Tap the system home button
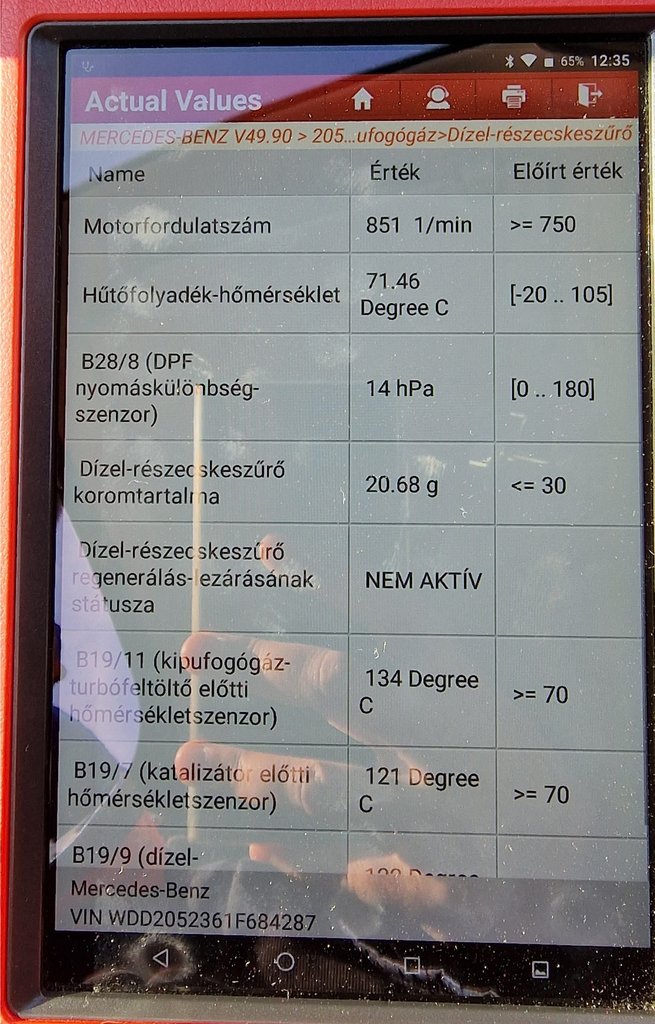This screenshot has height=1024, width=655. [x=284, y=962]
